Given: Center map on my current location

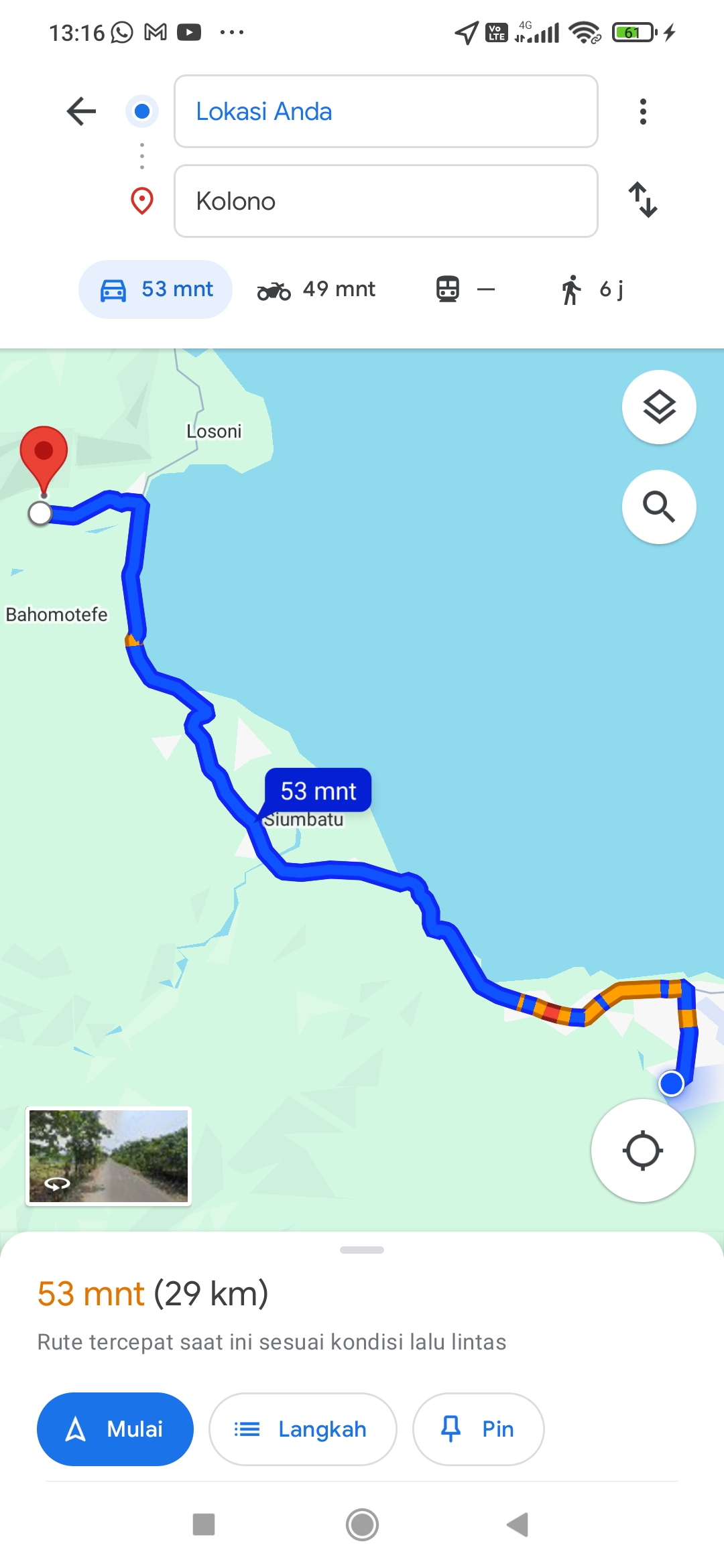Looking at the screenshot, I should 642,1151.
